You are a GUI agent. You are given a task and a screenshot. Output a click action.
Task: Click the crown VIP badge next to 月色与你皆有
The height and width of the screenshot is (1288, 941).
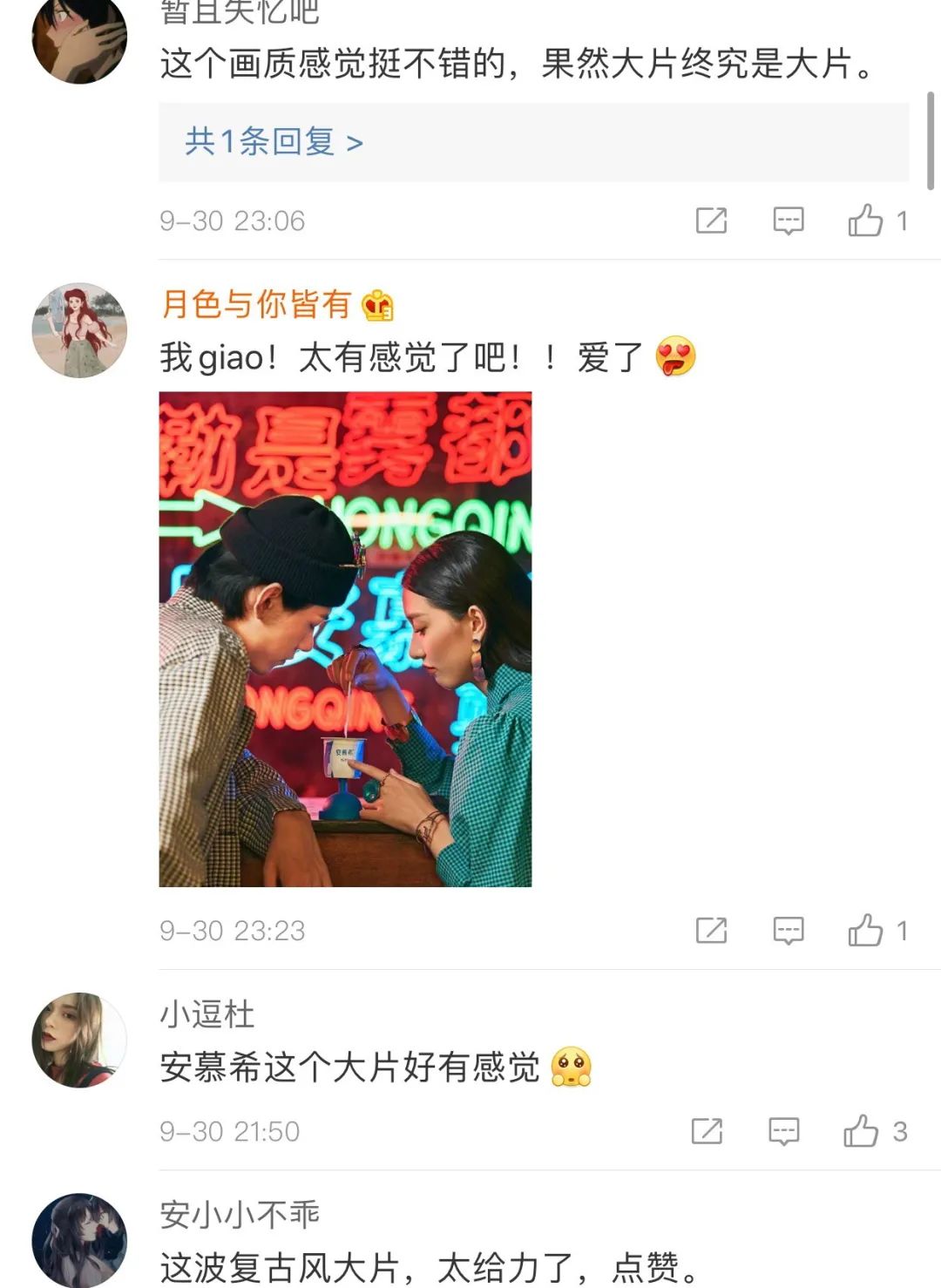pos(378,307)
